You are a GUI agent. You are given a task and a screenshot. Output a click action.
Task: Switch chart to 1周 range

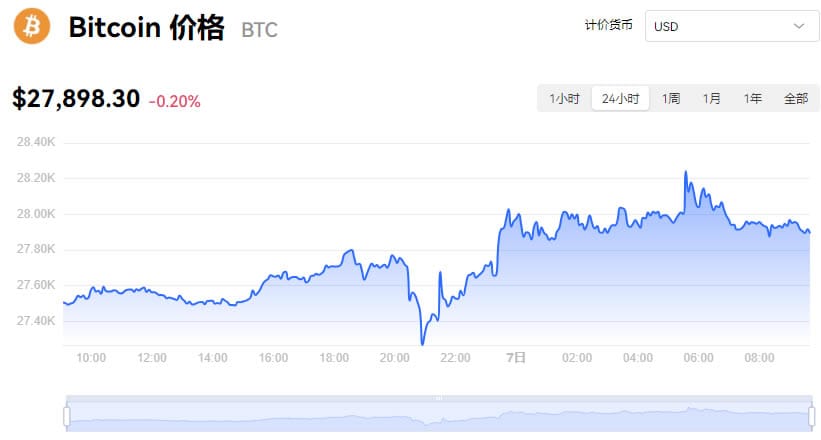(671, 98)
